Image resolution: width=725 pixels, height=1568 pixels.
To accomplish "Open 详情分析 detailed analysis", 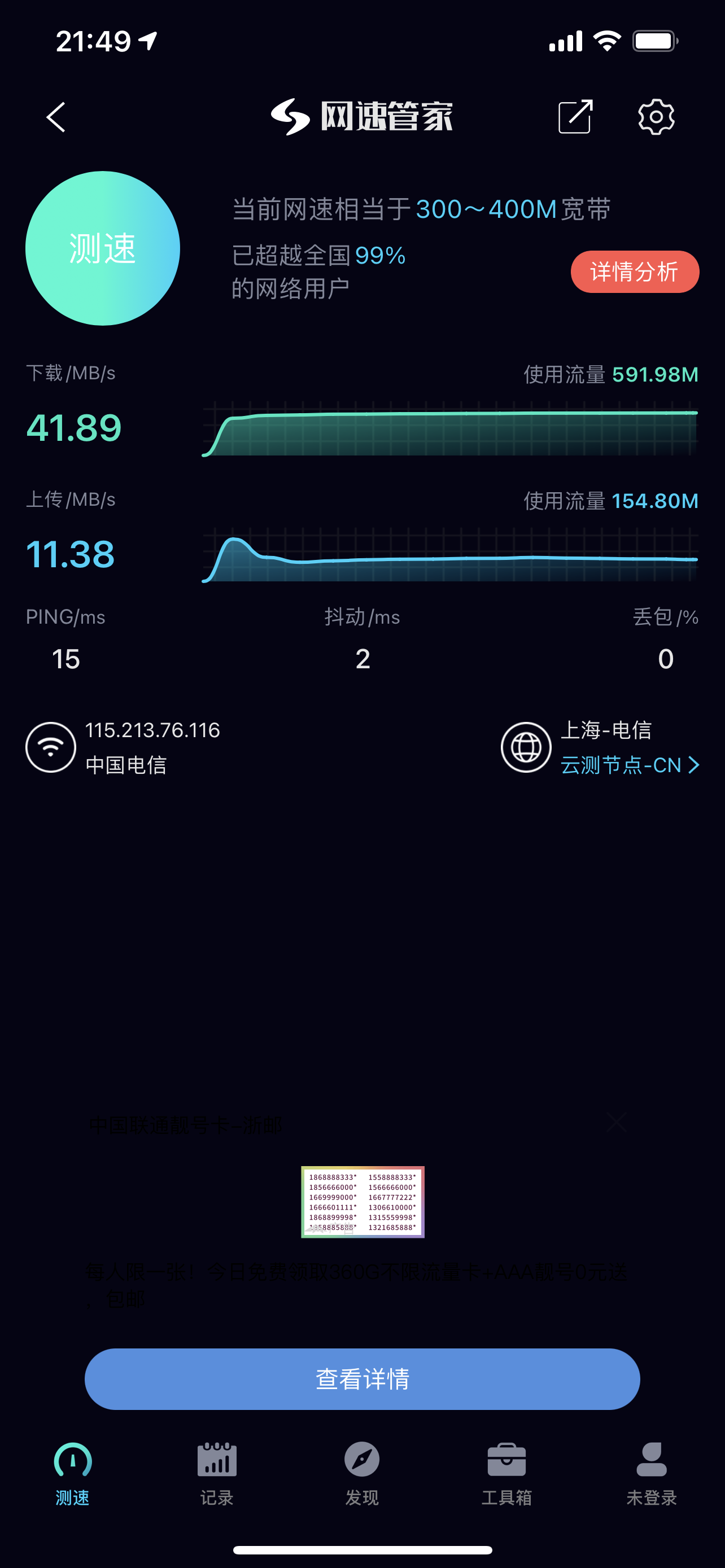I will pos(634,271).
